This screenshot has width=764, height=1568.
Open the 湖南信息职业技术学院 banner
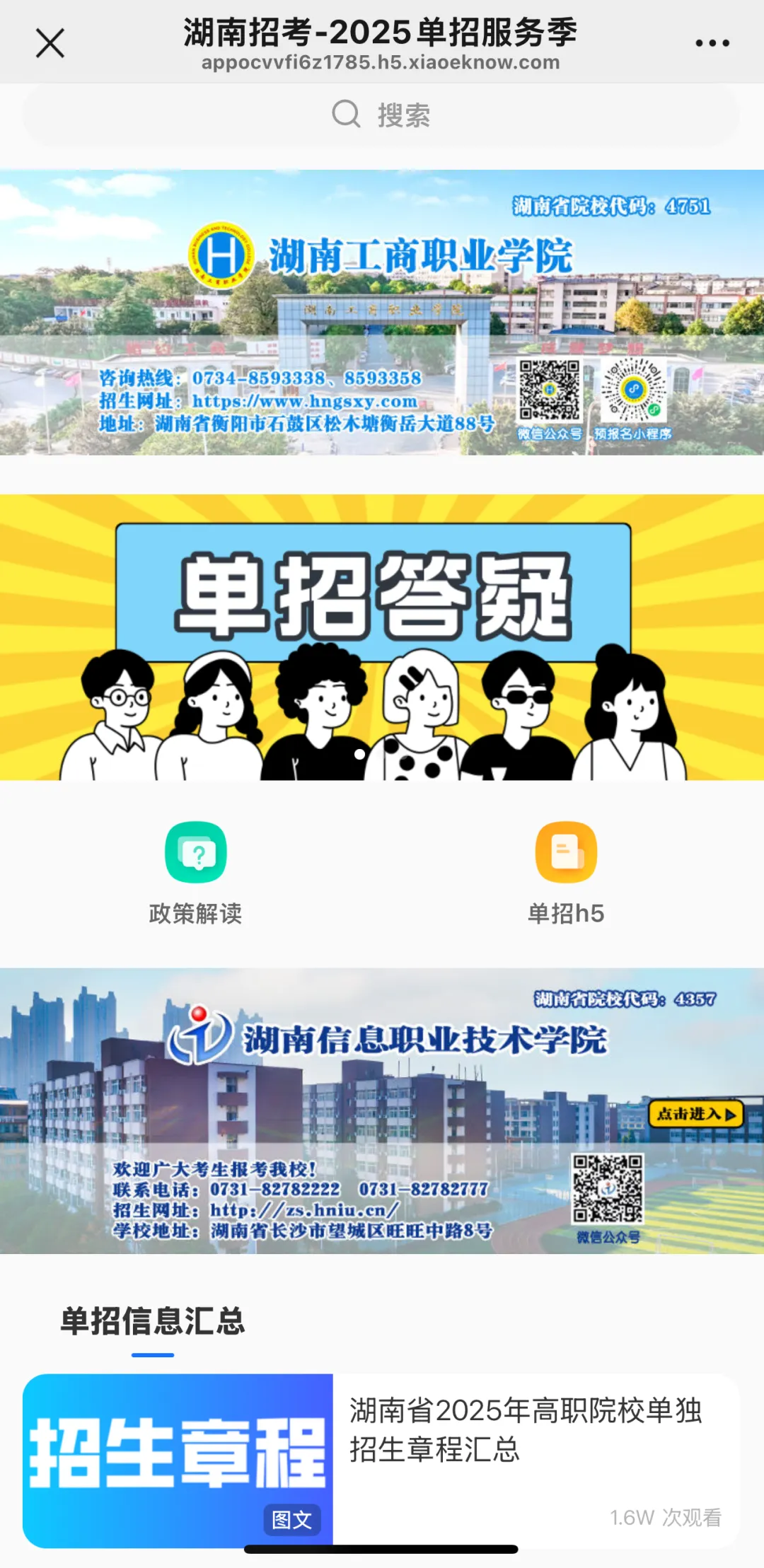[x=382, y=1110]
